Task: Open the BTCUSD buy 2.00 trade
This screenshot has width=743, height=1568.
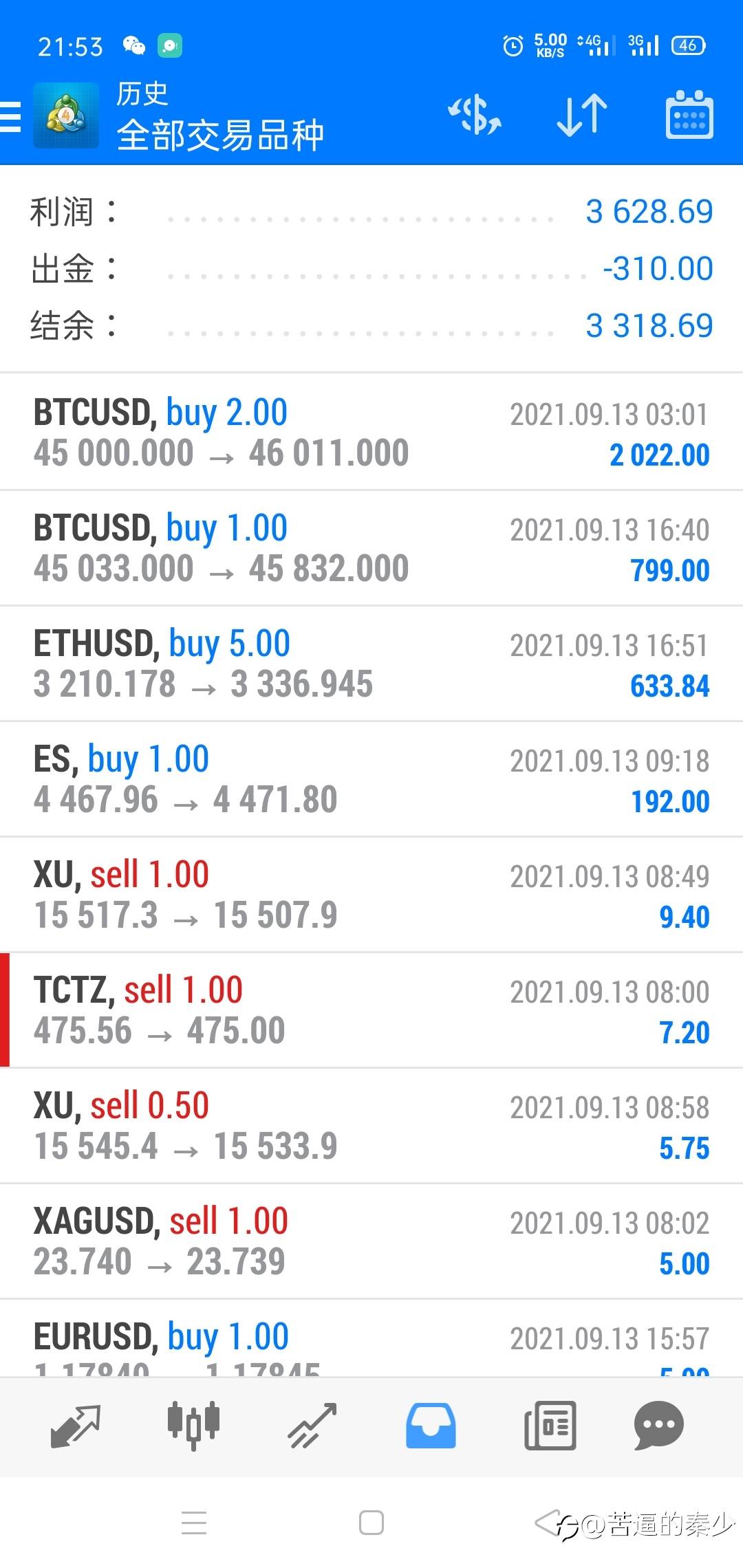Action: tap(371, 433)
